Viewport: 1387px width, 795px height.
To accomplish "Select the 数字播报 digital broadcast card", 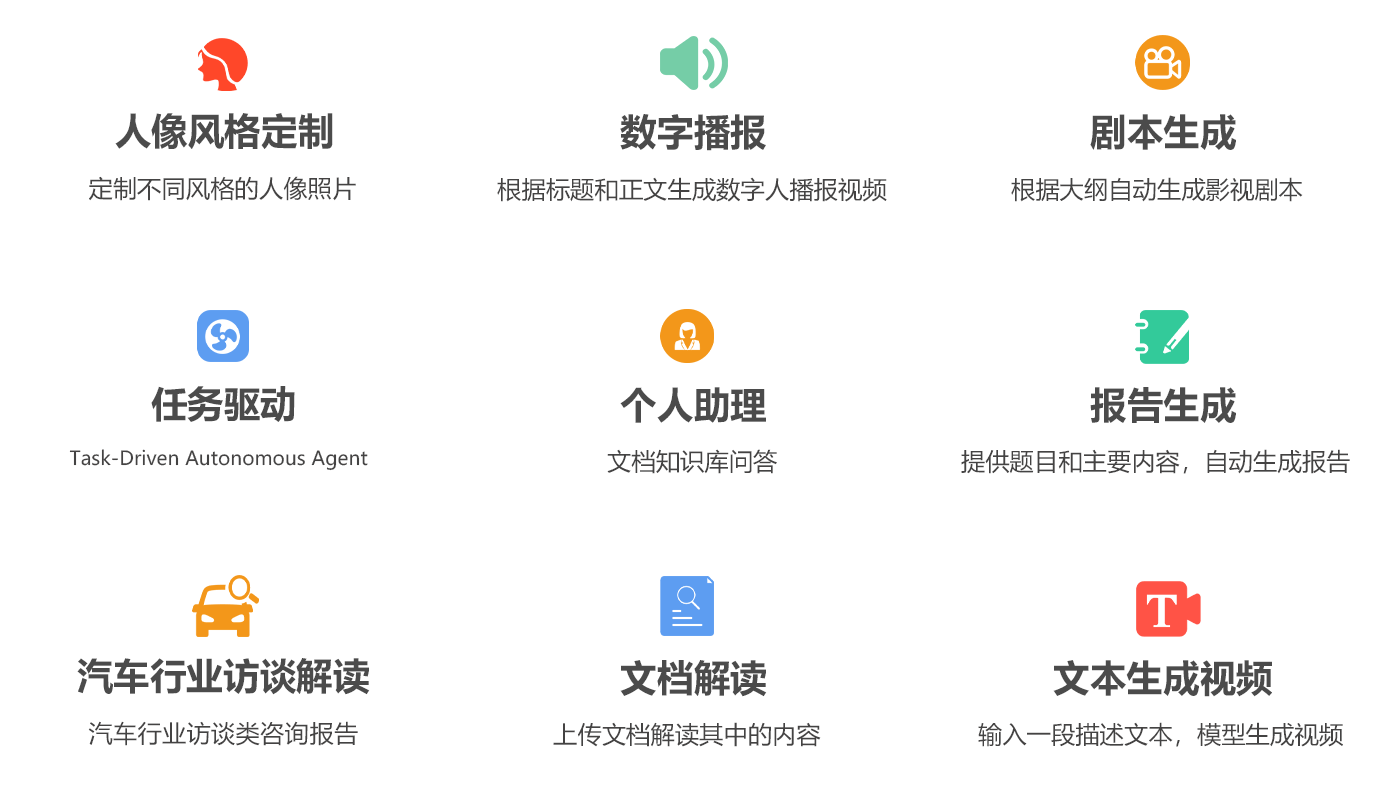I will click(x=692, y=133).
